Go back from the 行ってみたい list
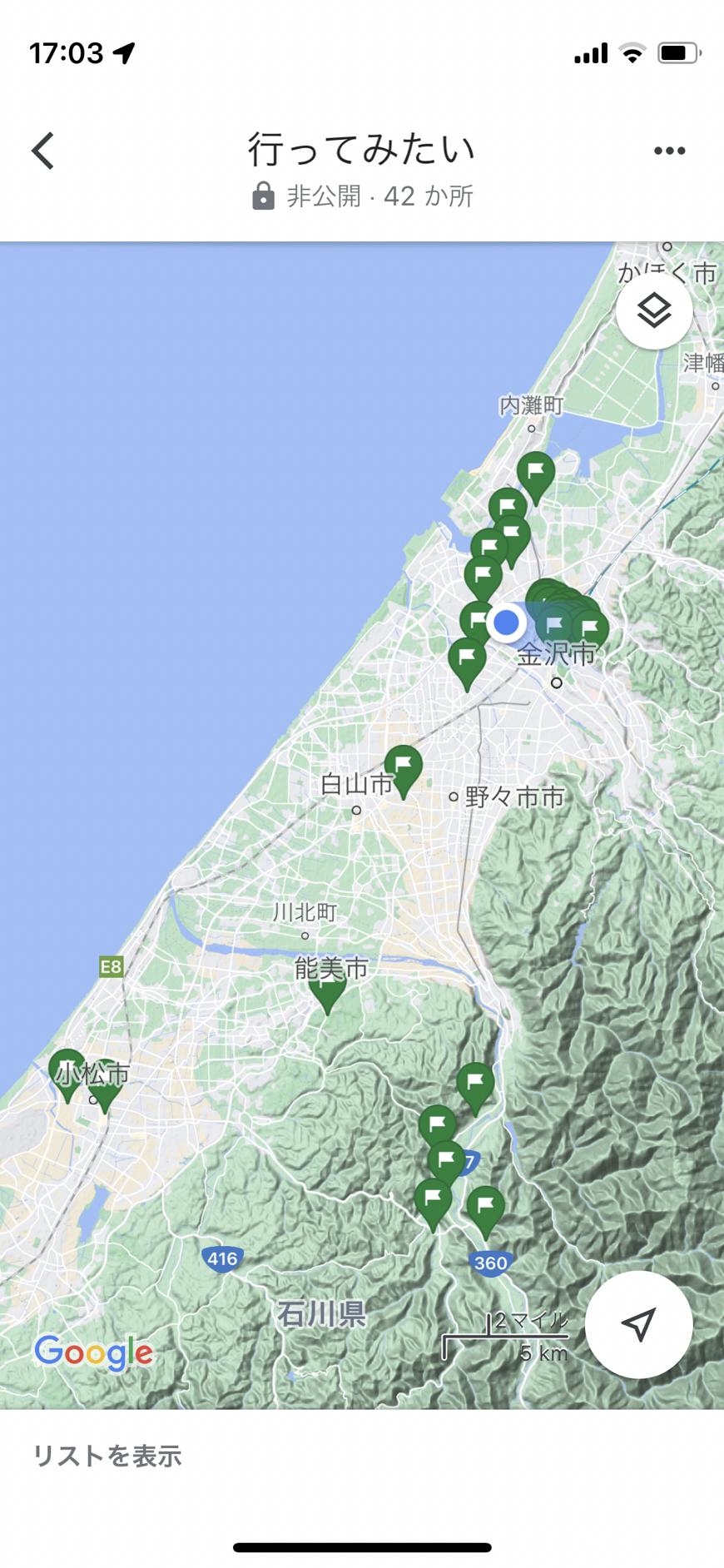 coord(43,151)
